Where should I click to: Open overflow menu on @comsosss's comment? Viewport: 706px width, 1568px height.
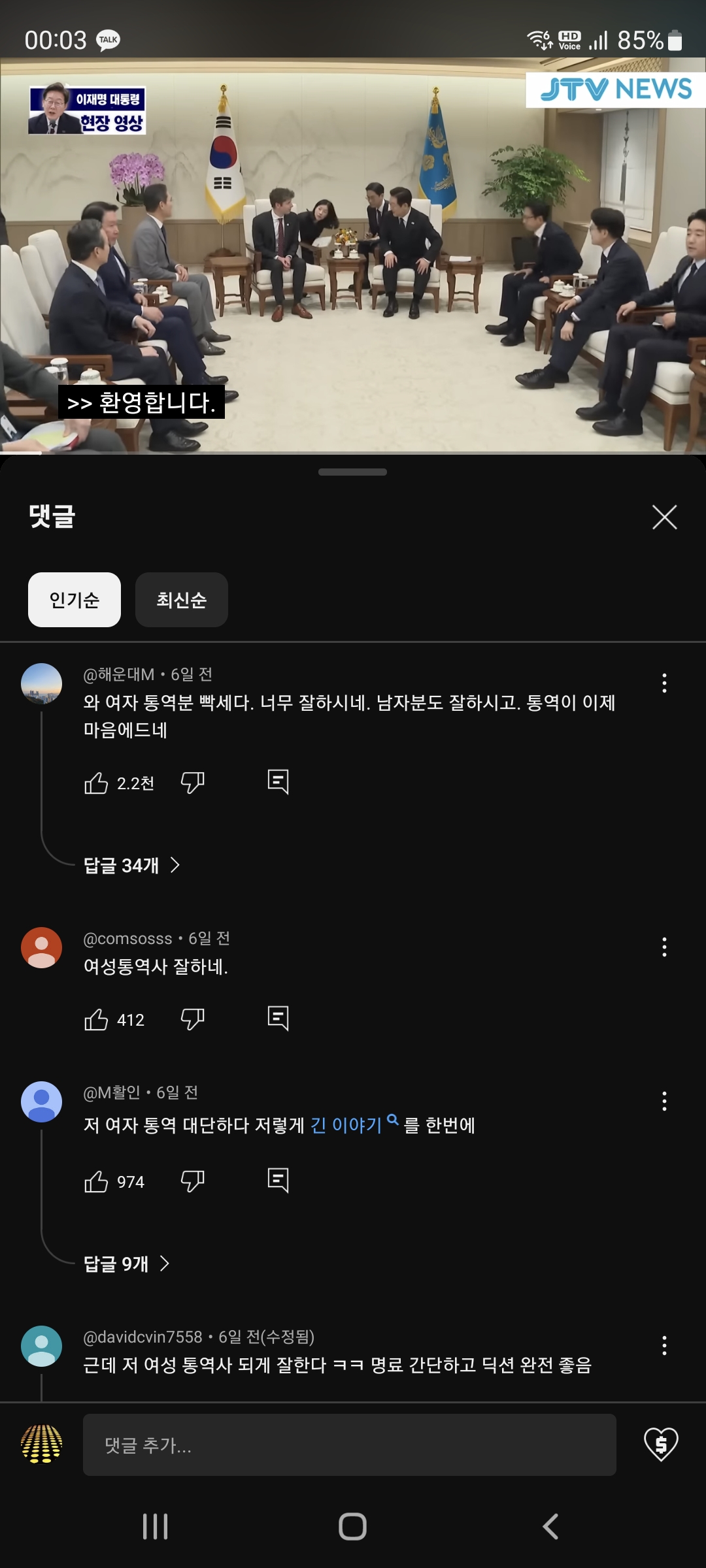tap(664, 947)
